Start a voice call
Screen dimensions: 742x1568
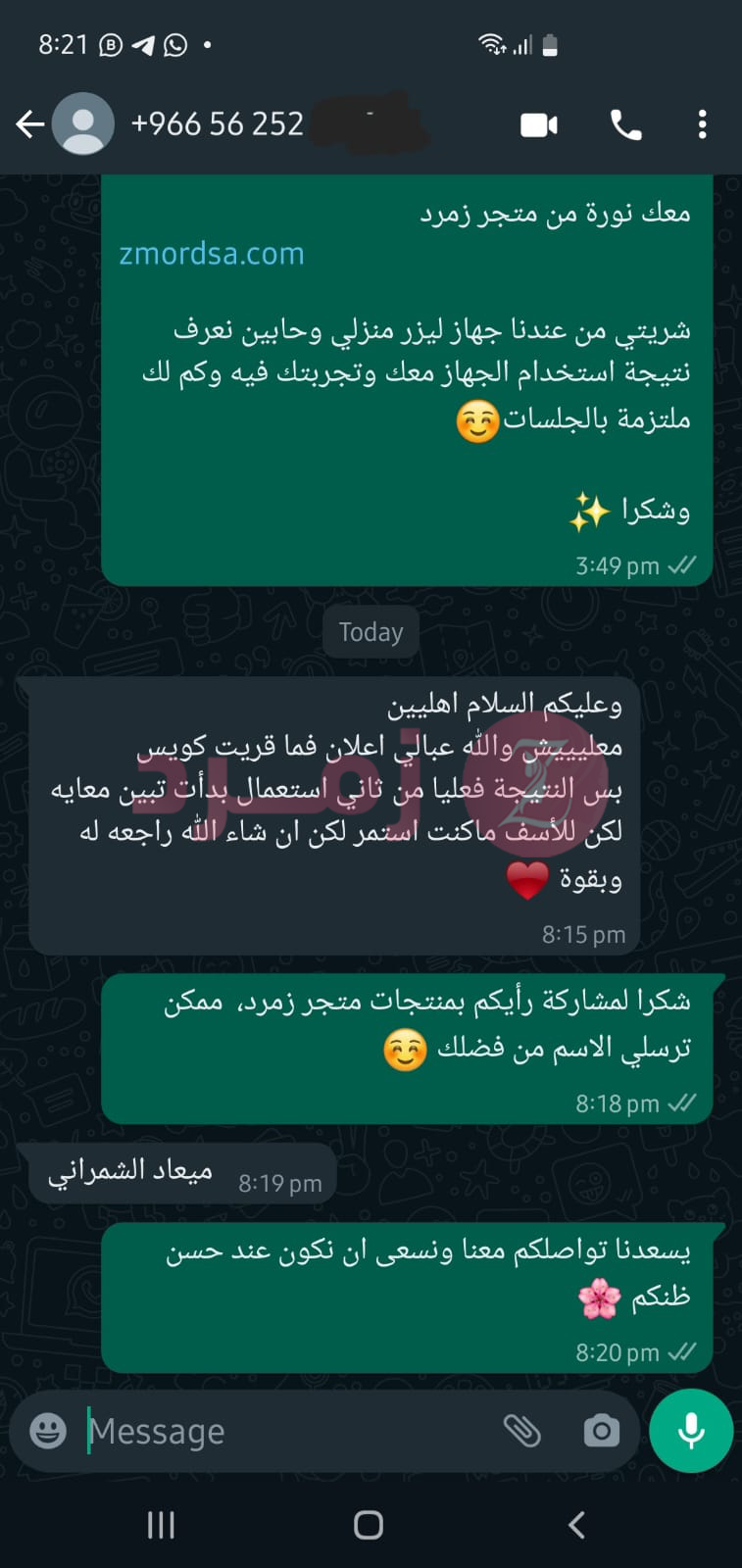tap(625, 124)
